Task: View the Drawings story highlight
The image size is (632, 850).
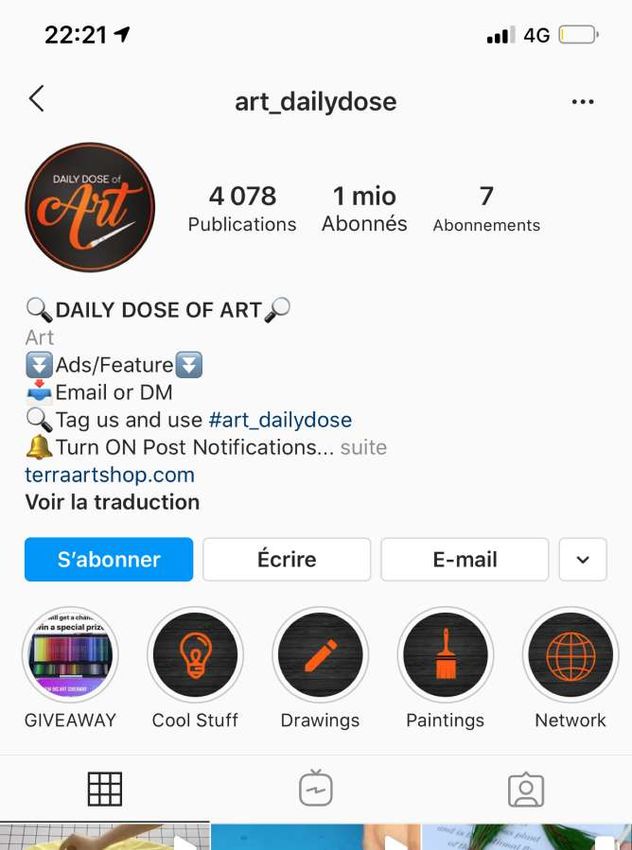Action: [320, 656]
